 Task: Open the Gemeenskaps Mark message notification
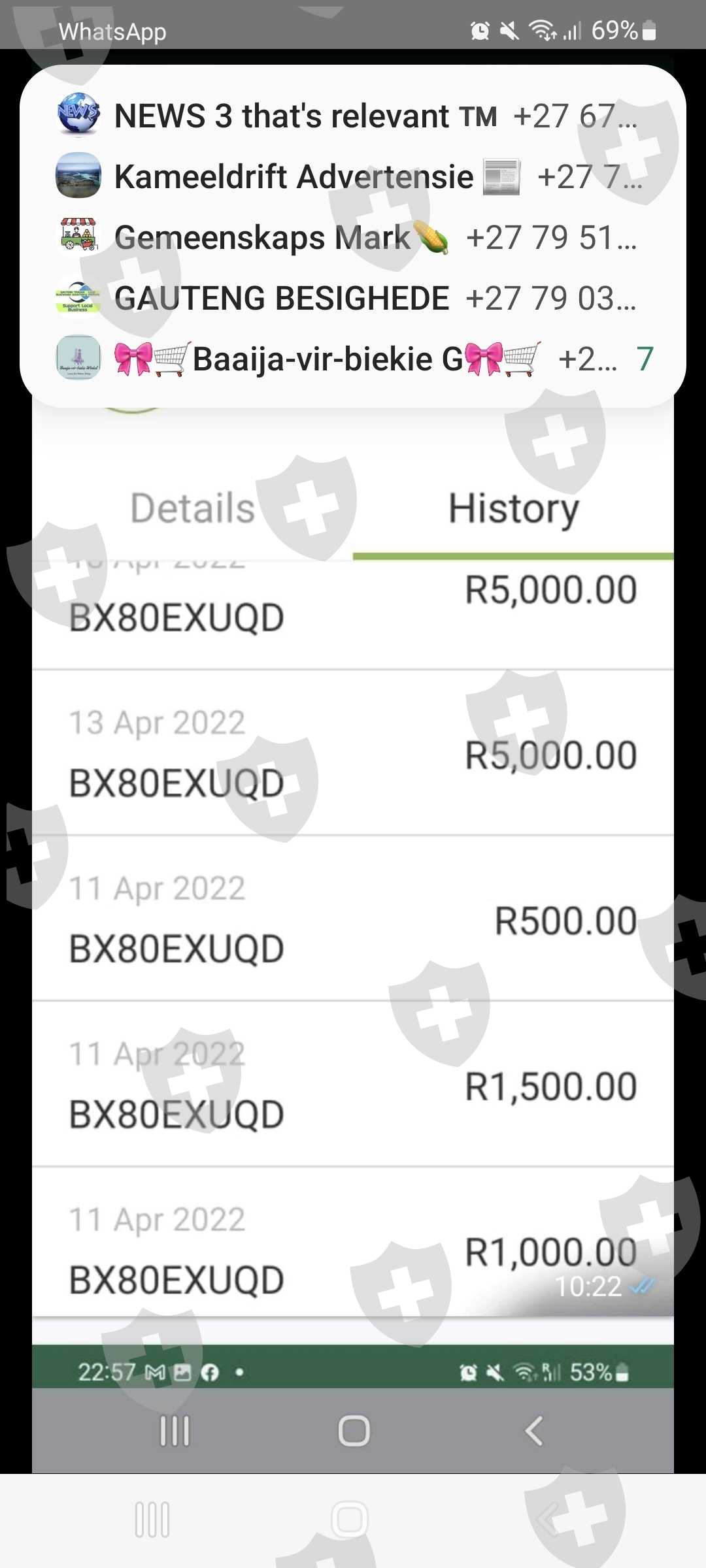point(353,237)
